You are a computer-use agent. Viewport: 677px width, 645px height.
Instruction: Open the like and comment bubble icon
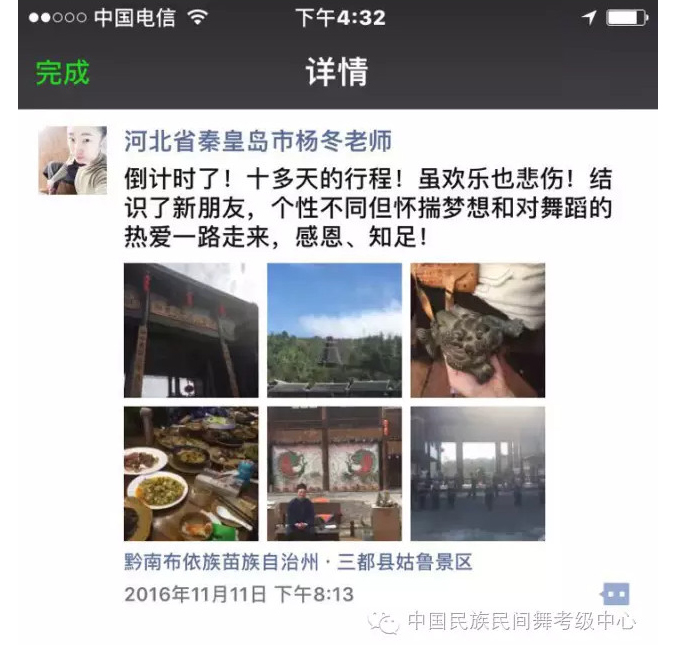click(x=615, y=594)
